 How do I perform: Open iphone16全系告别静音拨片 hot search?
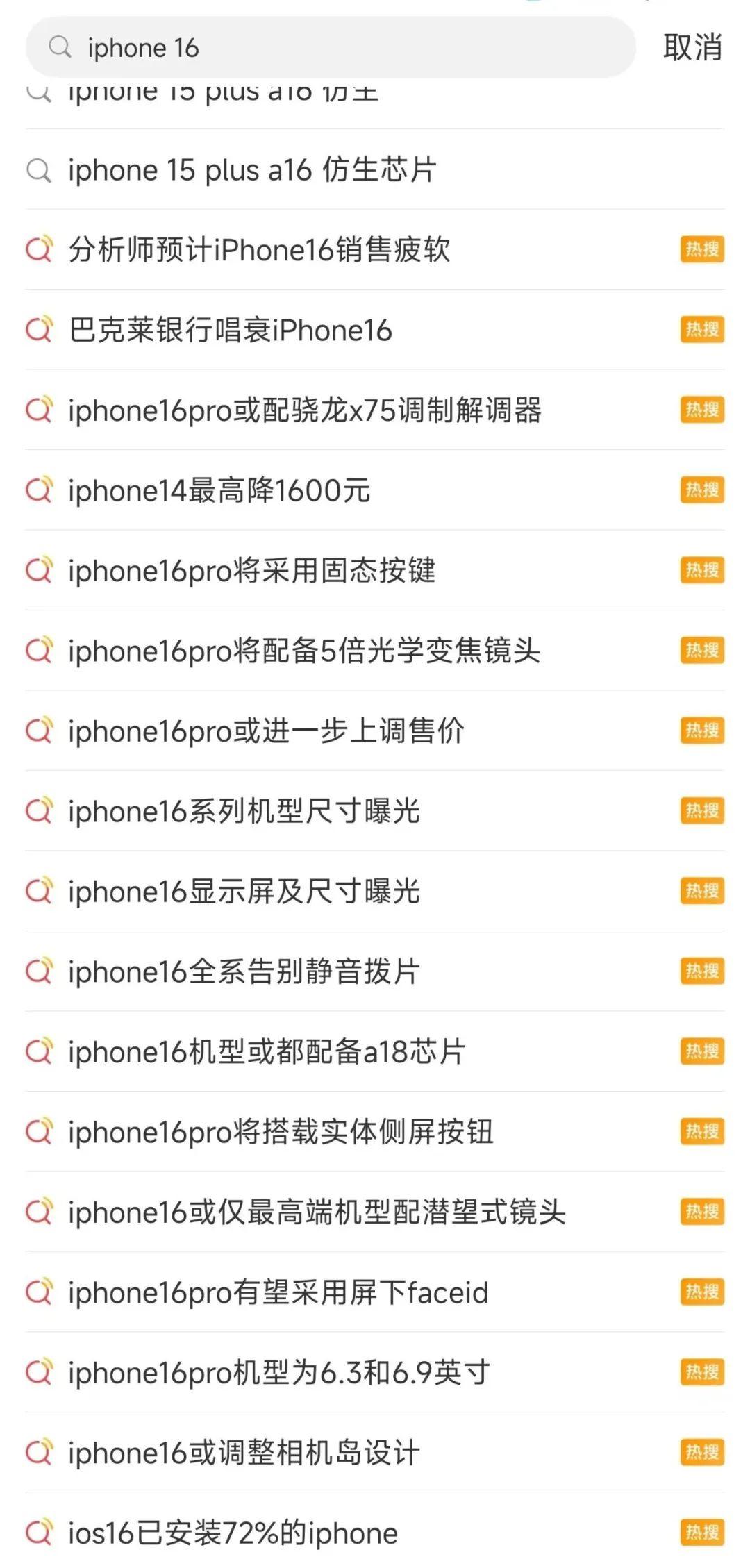point(244,971)
